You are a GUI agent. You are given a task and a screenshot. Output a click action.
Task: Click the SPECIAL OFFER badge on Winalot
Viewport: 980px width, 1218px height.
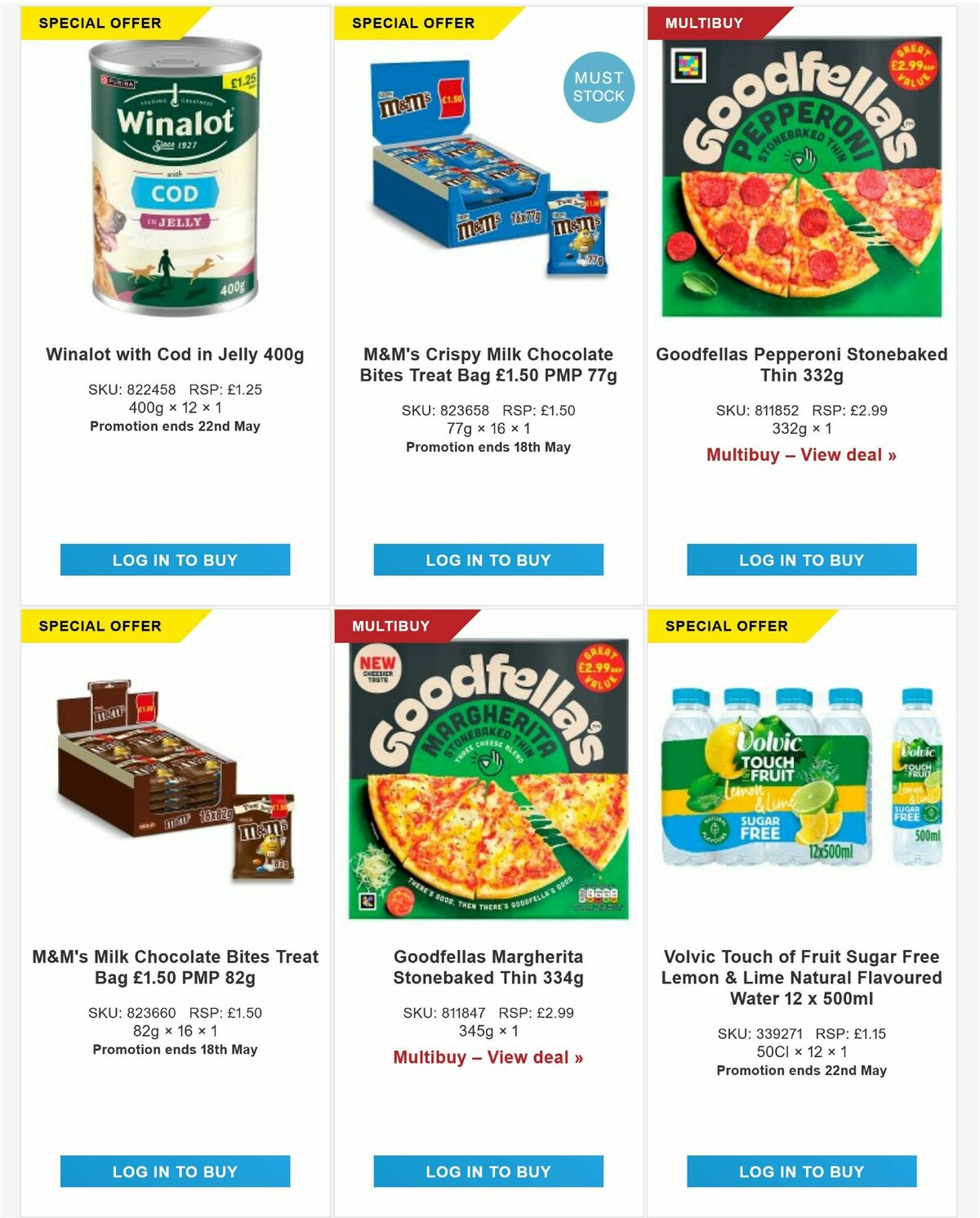click(x=98, y=24)
